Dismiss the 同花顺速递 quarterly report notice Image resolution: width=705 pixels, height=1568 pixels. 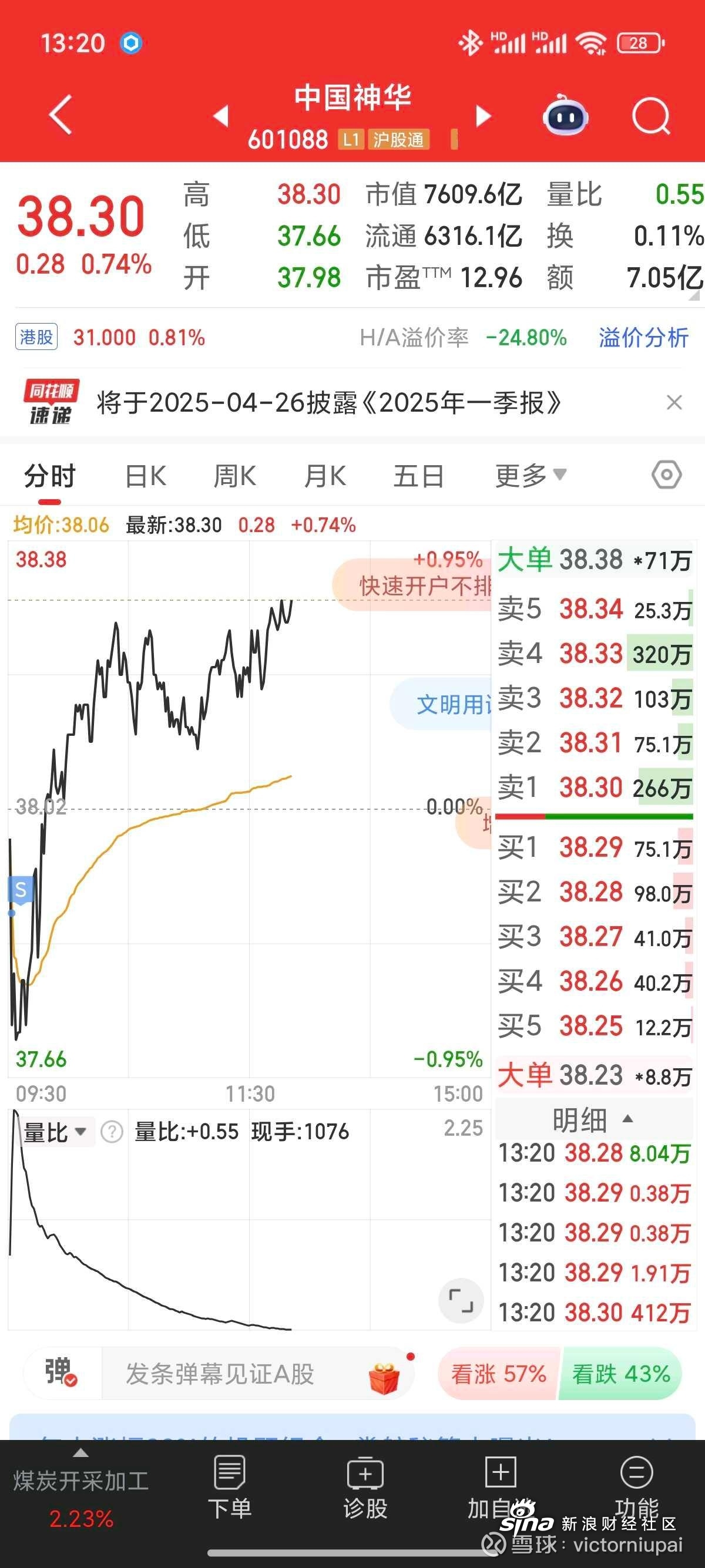coord(674,402)
